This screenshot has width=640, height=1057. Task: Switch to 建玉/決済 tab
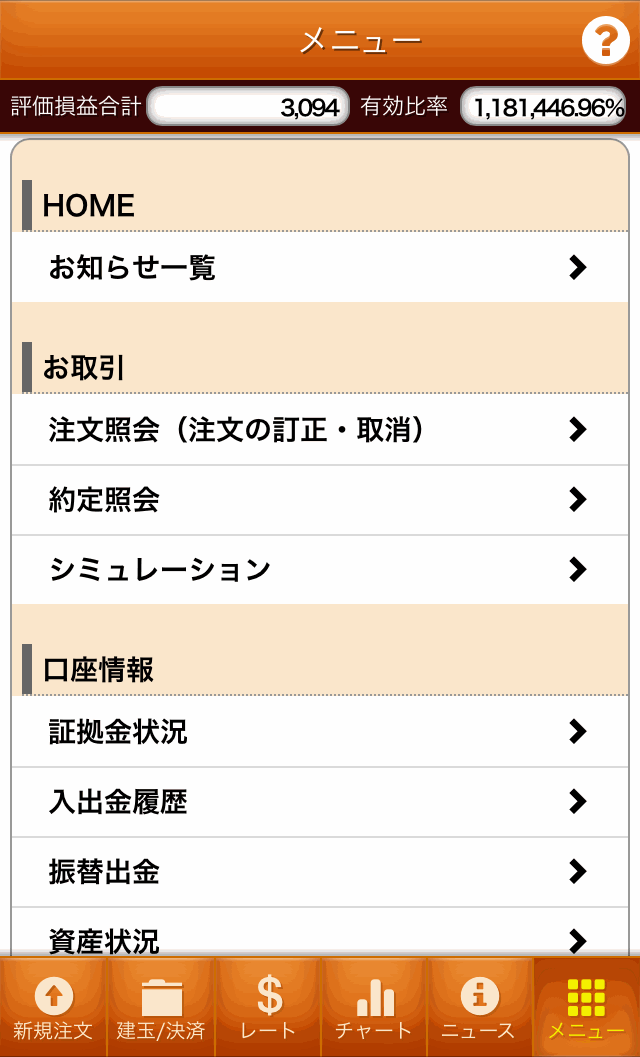pos(161,1007)
